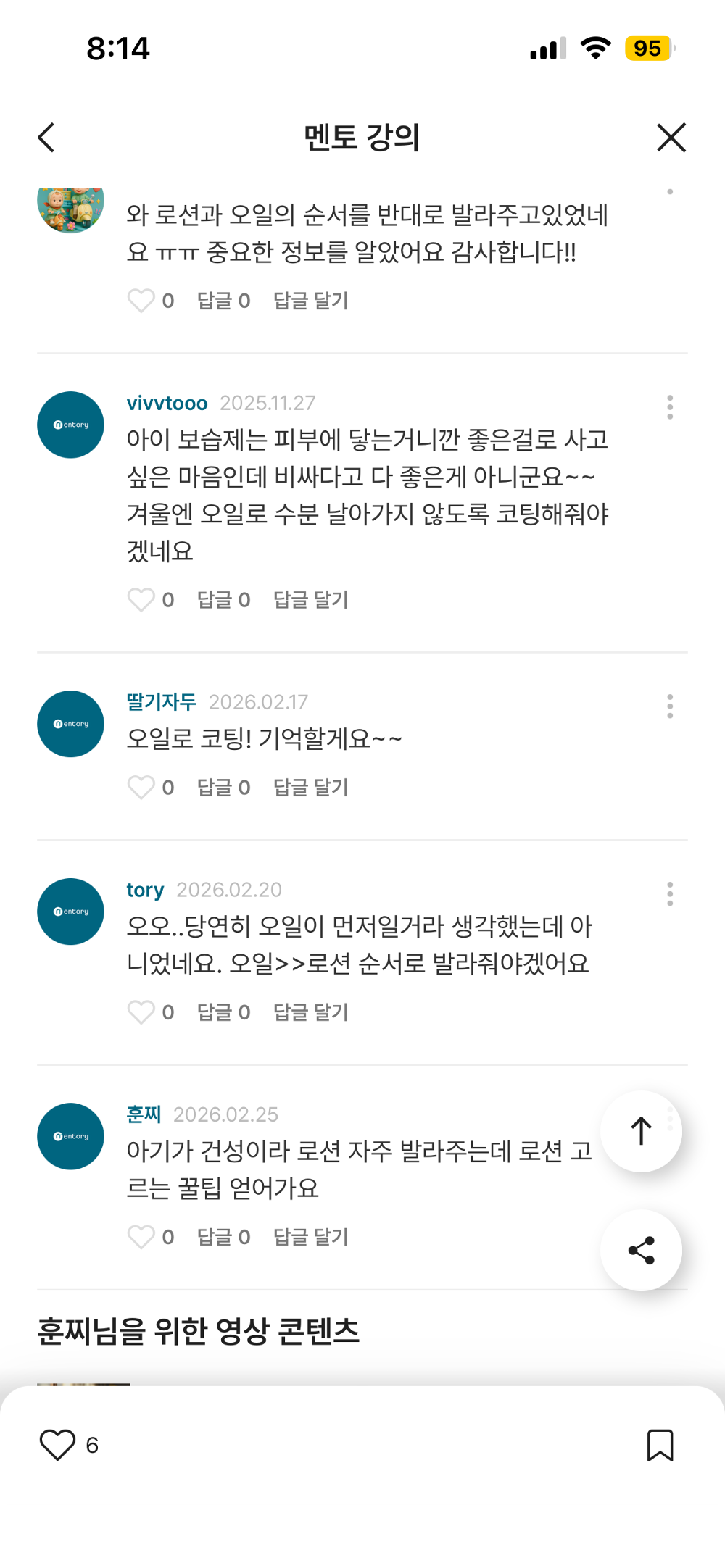Open options for 딸기자두's comment
This screenshot has width=725, height=1568.
tap(668, 707)
